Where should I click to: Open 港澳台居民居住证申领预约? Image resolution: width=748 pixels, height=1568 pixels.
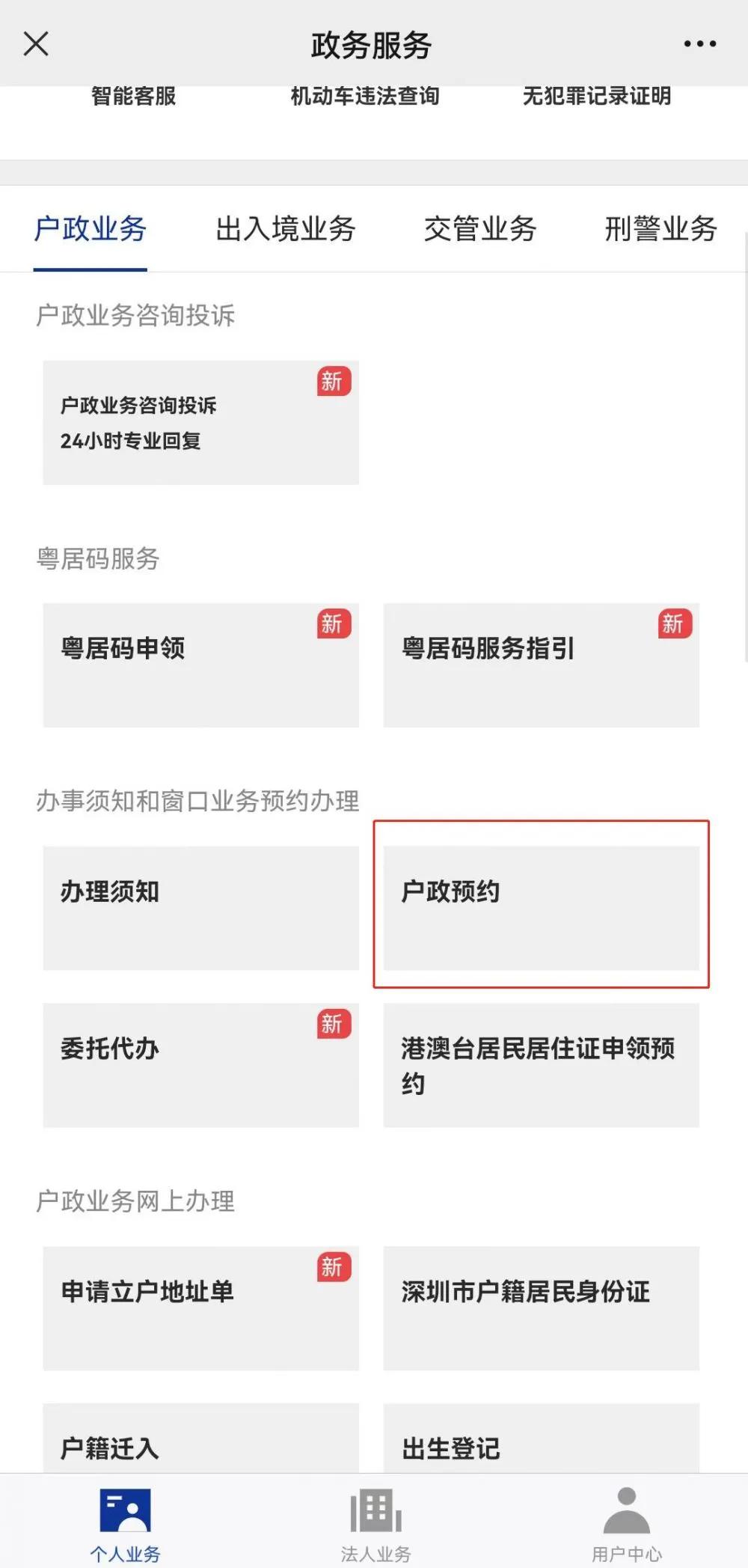541,1065
